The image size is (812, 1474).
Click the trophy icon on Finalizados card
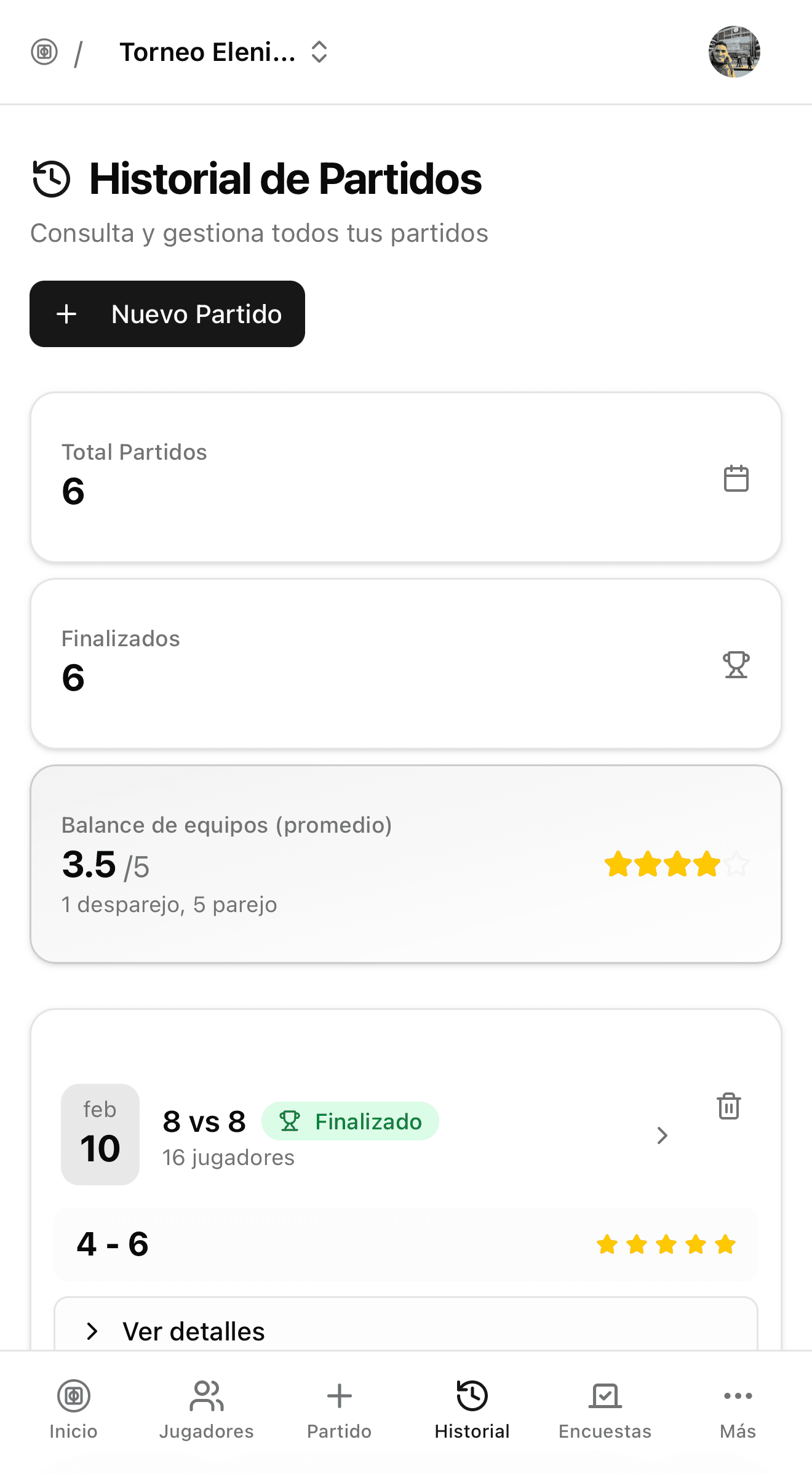[736, 665]
